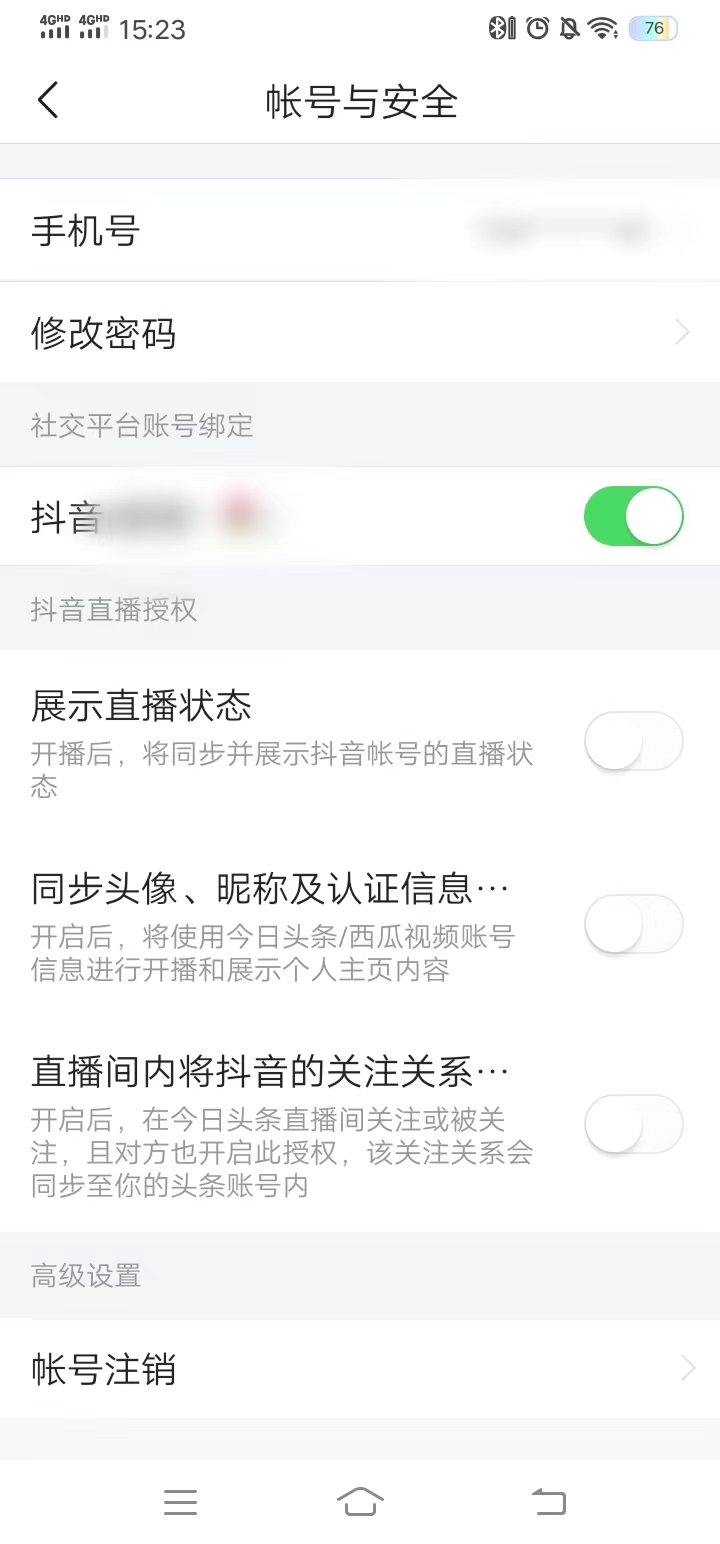Enable the 展示直播状态 toggle
The width and height of the screenshot is (720, 1544).
(x=633, y=741)
